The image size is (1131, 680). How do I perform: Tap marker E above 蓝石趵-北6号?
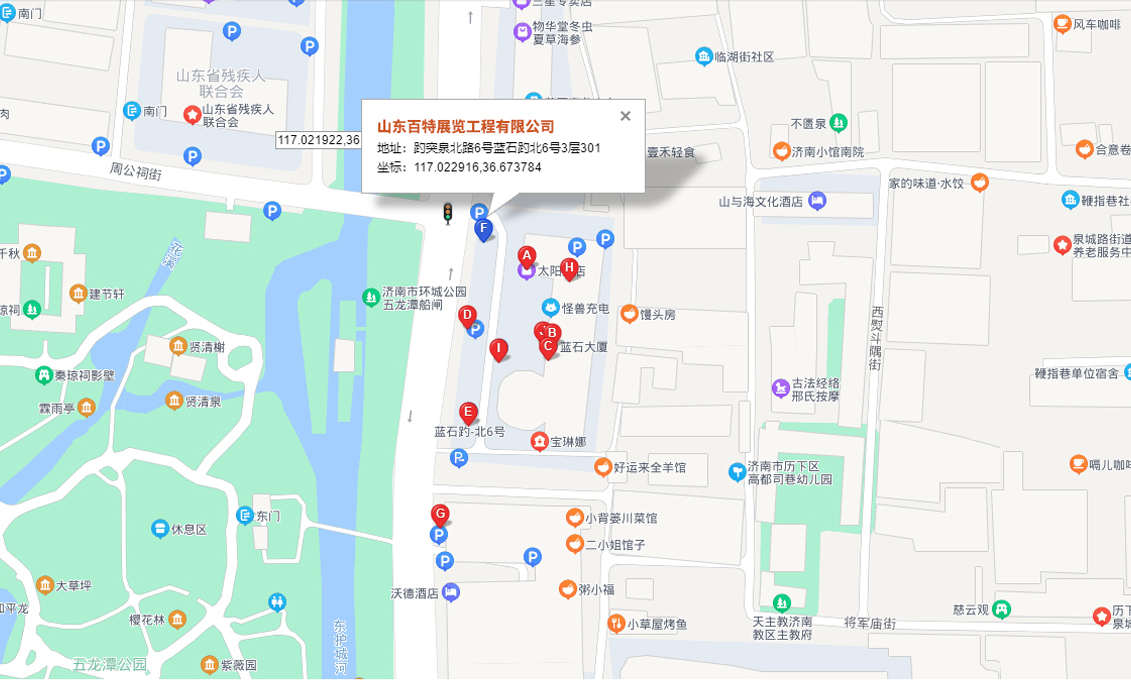click(467, 411)
